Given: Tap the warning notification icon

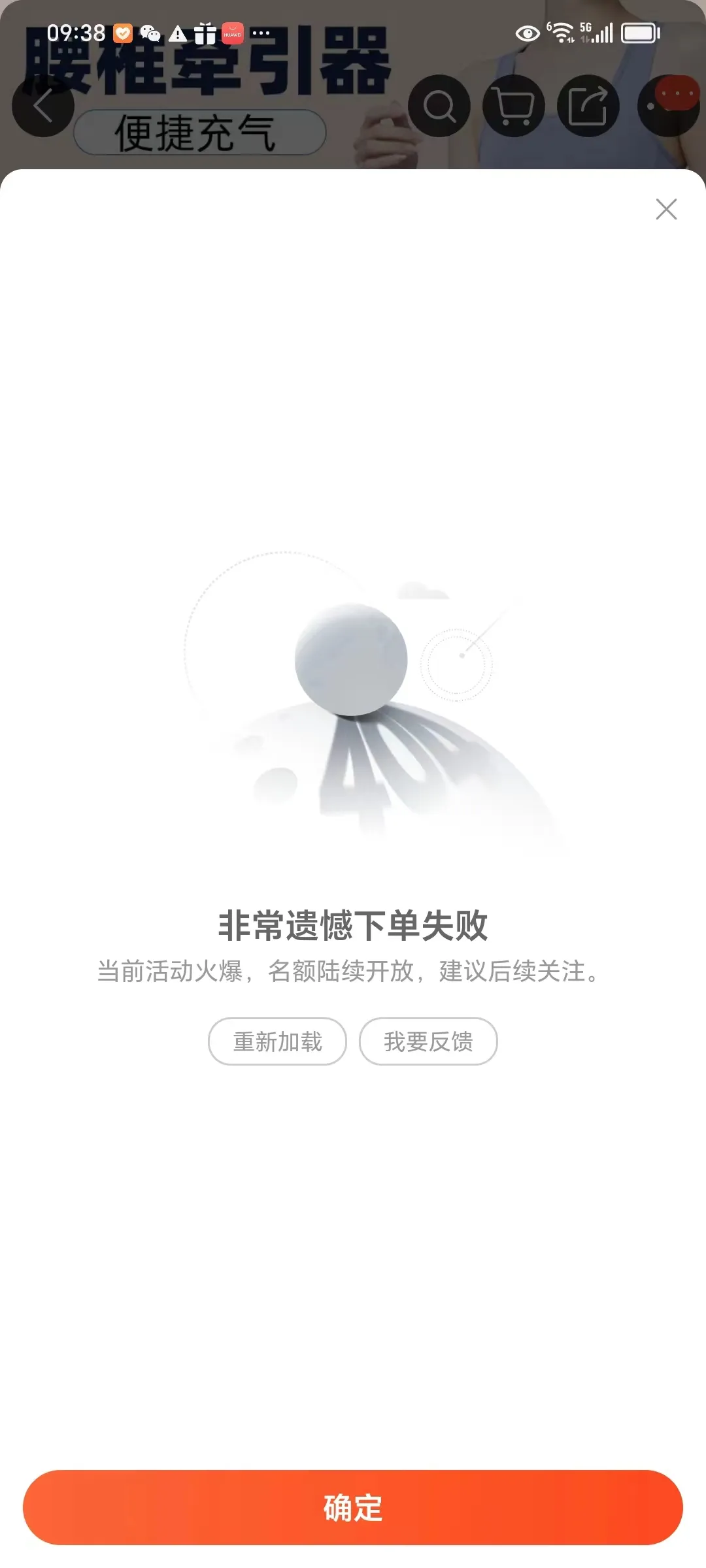Looking at the screenshot, I should tap(178, 31).
